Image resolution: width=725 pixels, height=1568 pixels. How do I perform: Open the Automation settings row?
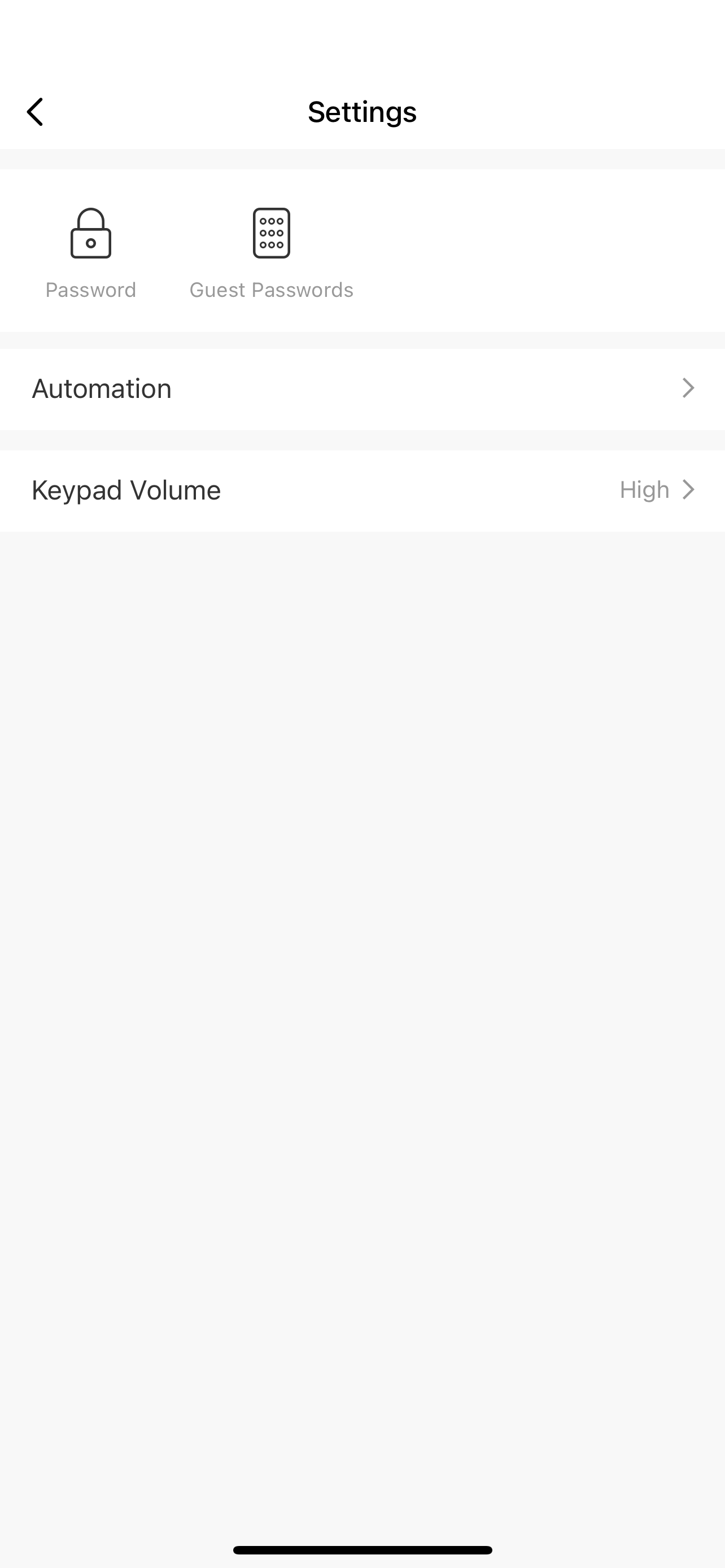click(362, 389)
